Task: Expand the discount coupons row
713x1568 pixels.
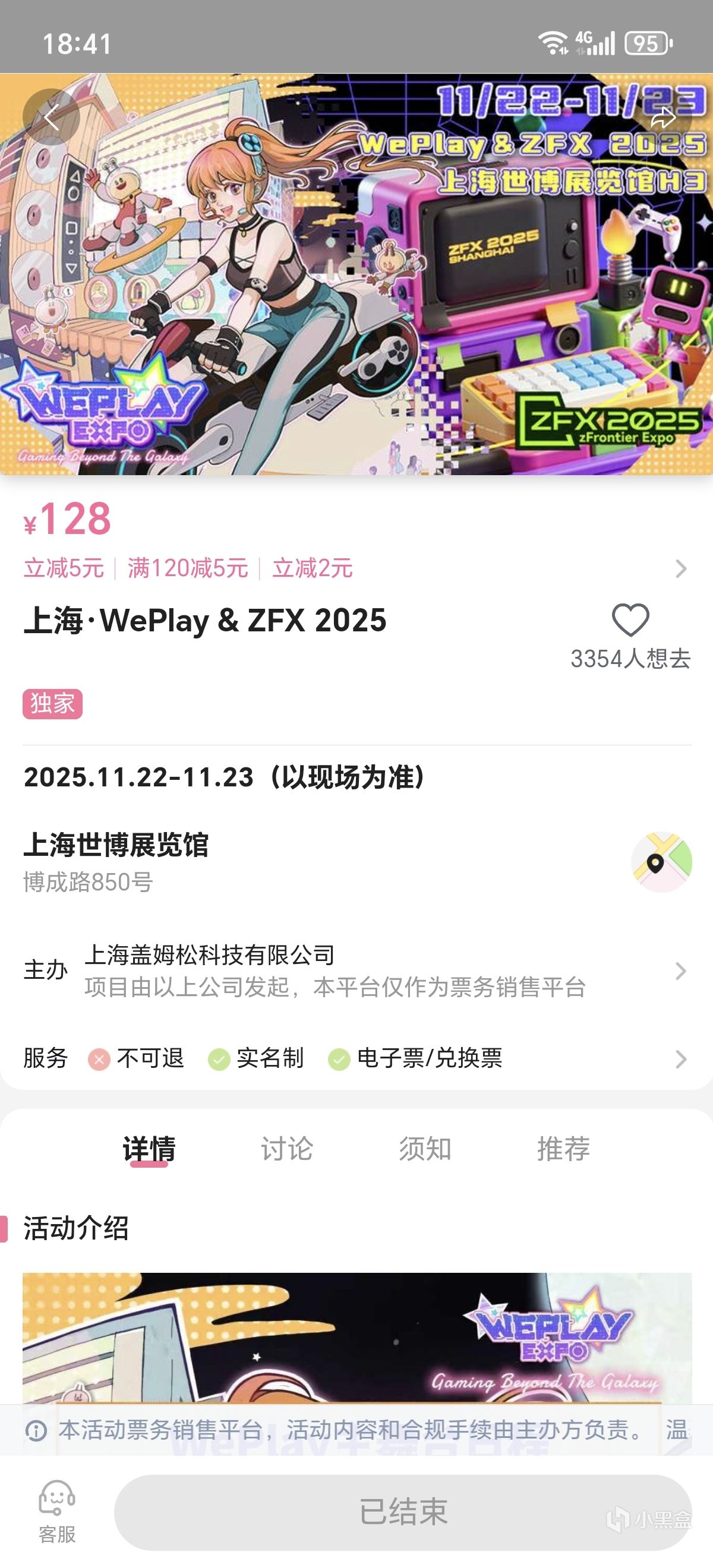Action: pyautogui.click(x=680, y=568)
